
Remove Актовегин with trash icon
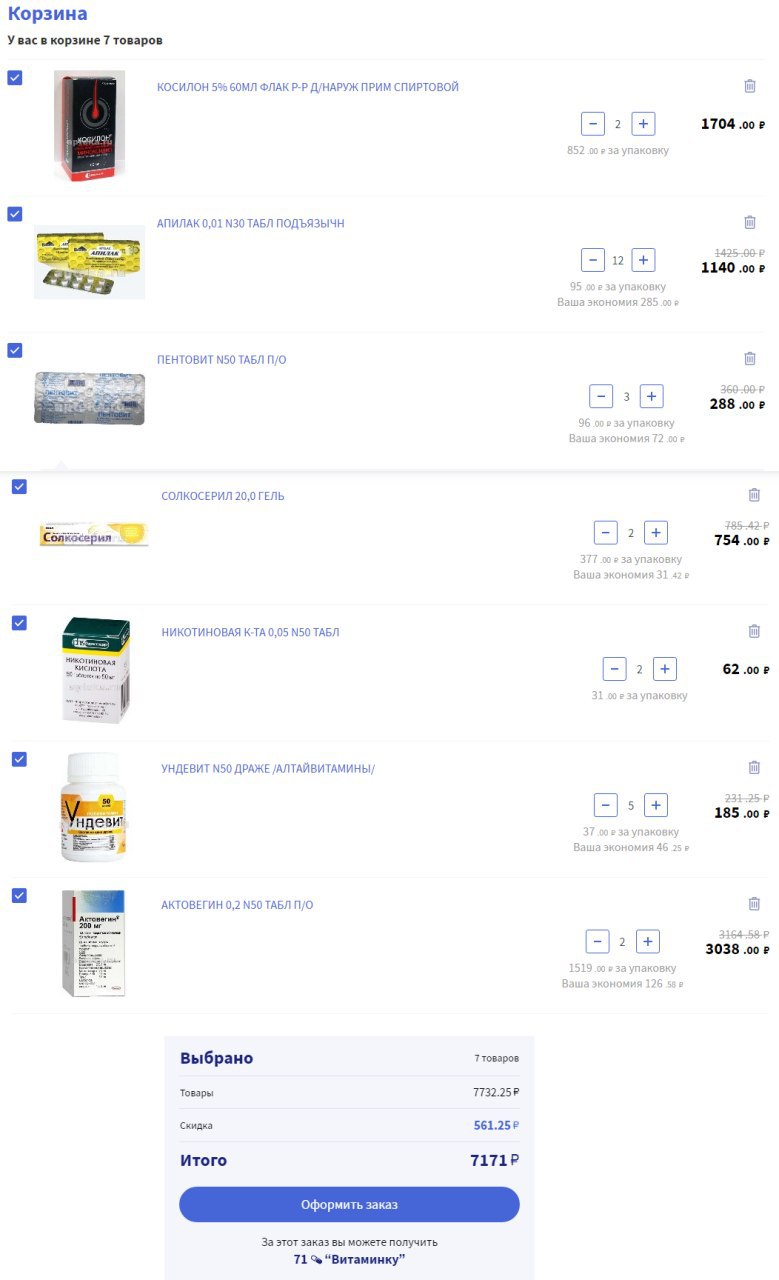(x=754, y=903)
